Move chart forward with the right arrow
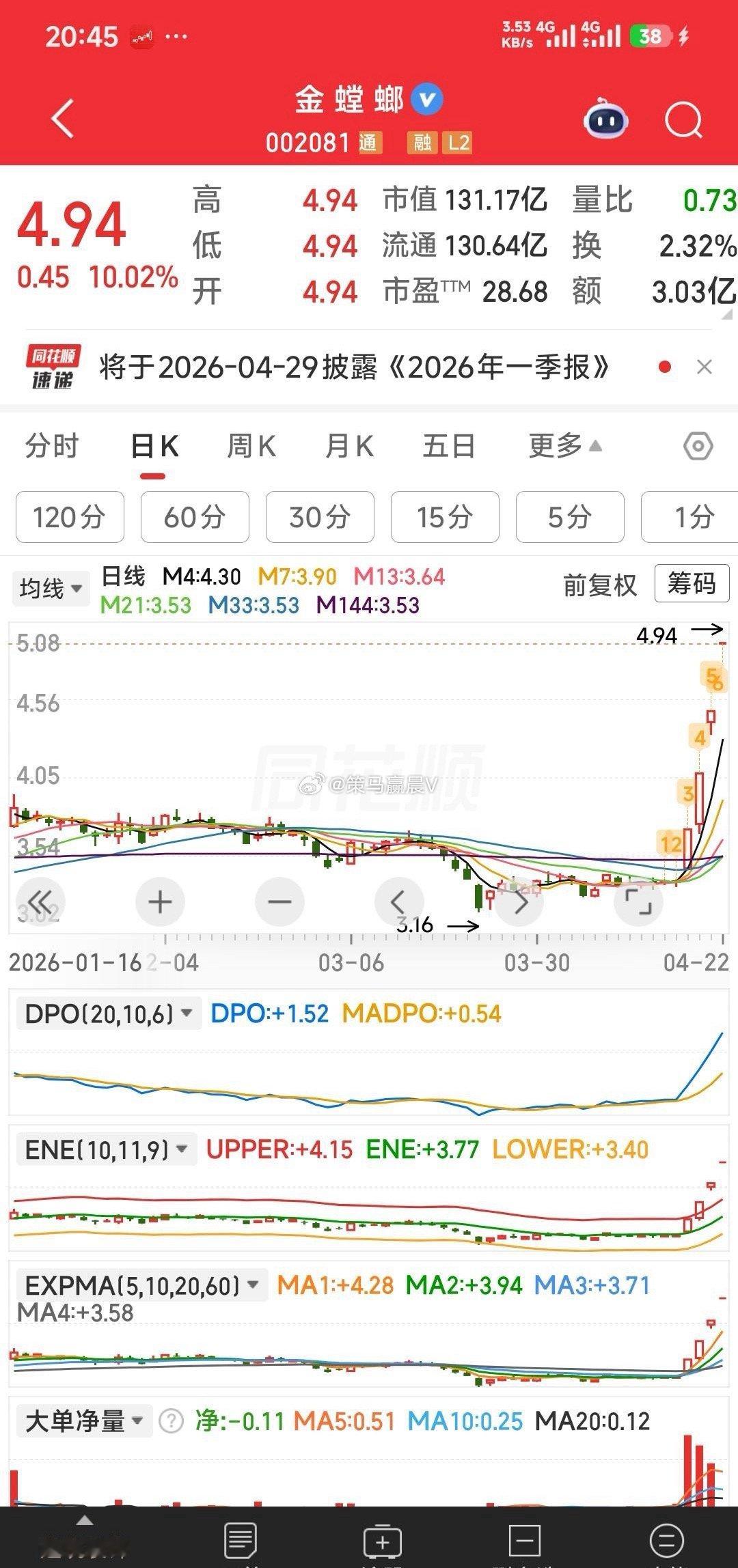 point(519,901)
